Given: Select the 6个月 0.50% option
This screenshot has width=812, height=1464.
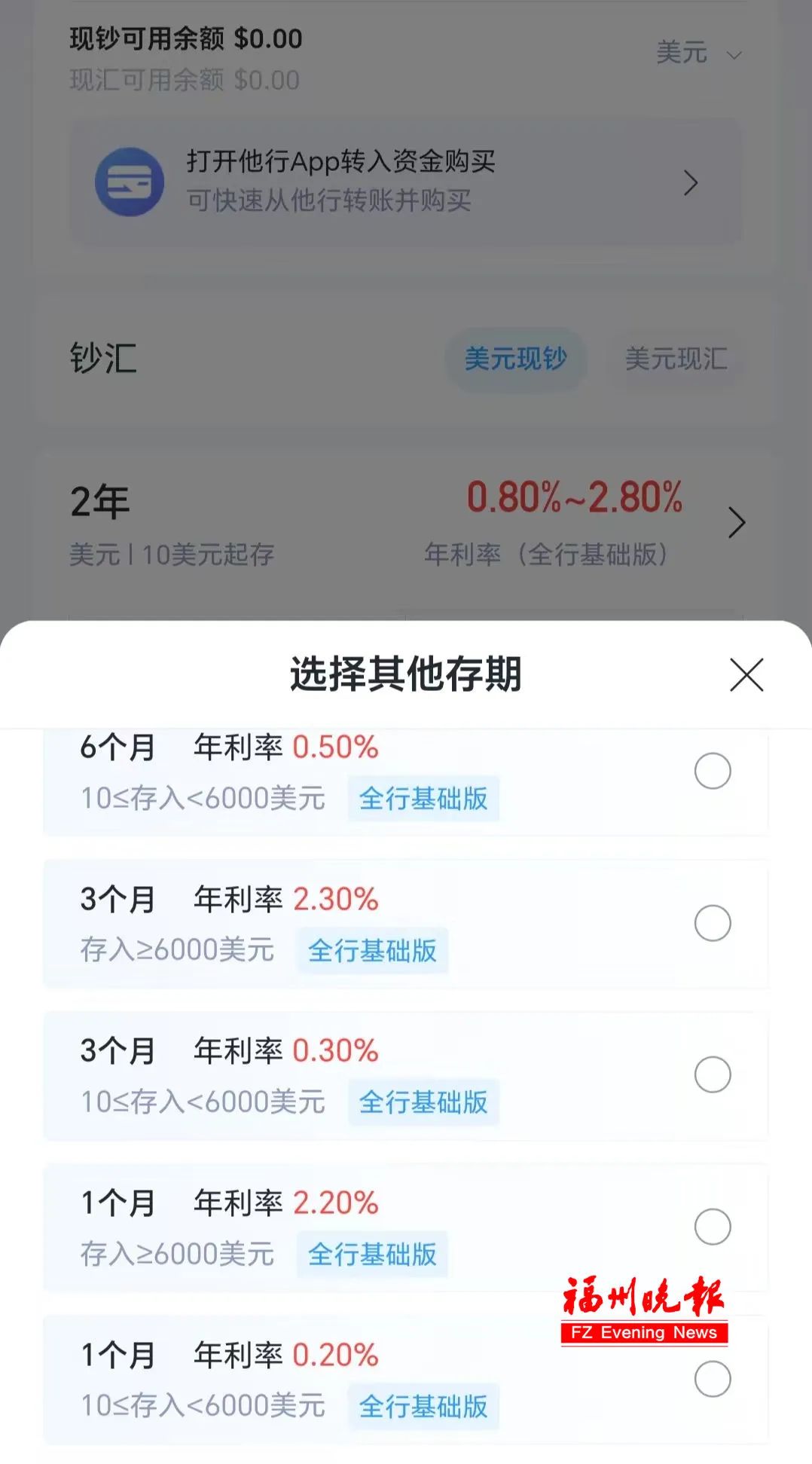Looking at the screenshot, I should [x=713, y=772].
